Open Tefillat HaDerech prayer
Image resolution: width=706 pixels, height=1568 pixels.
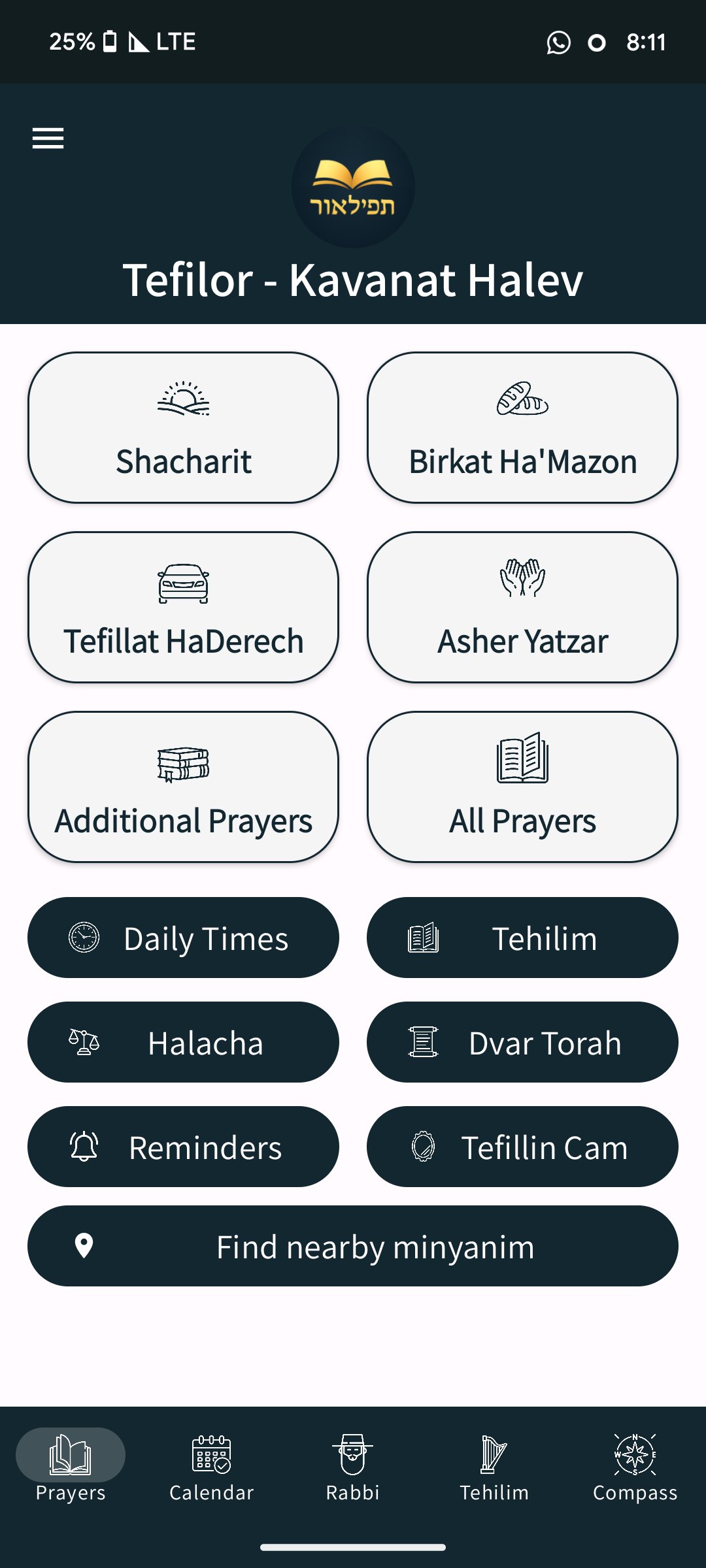(x=183, y=608)
